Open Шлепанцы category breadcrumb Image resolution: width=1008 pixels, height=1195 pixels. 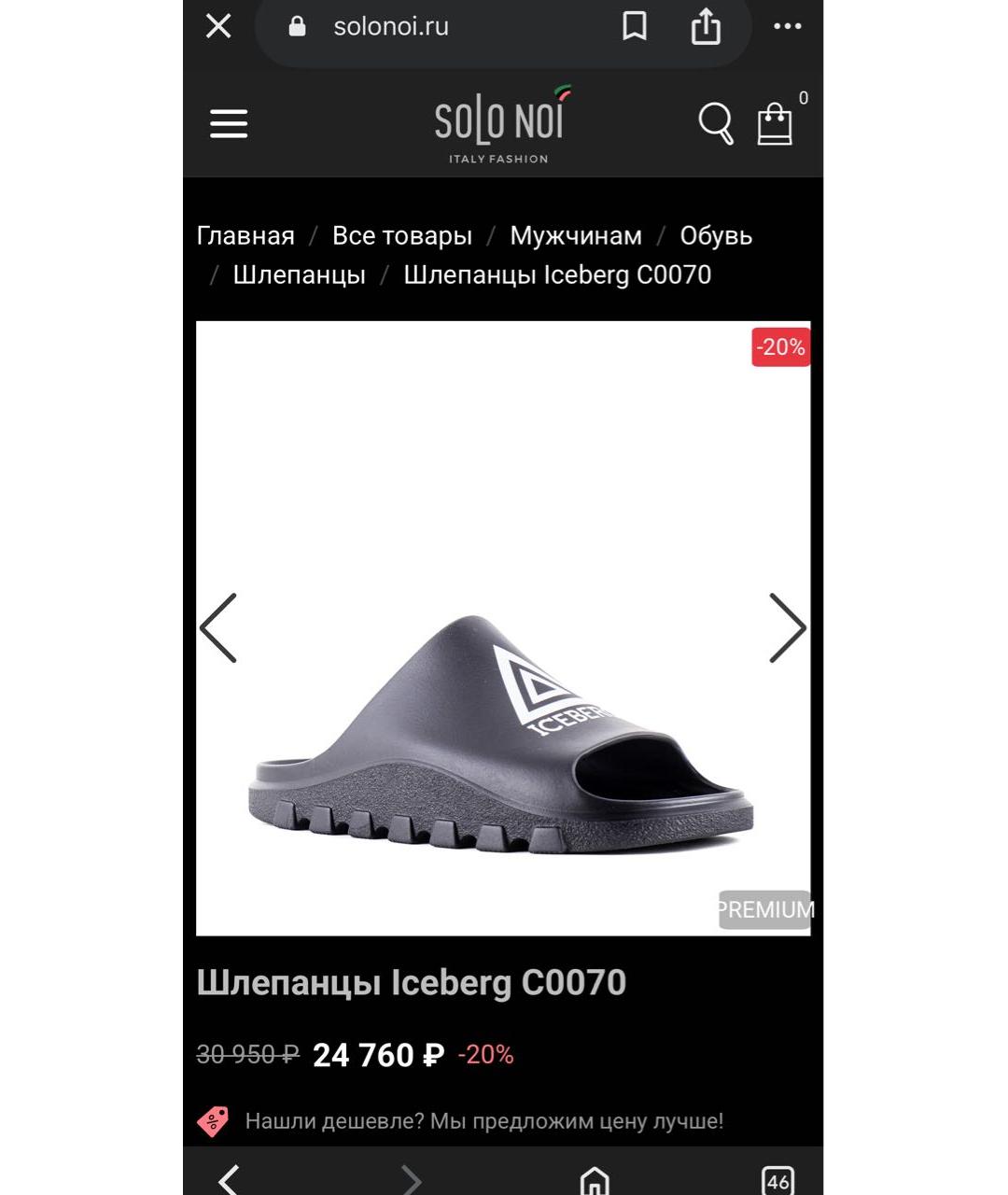click(299, 275)
